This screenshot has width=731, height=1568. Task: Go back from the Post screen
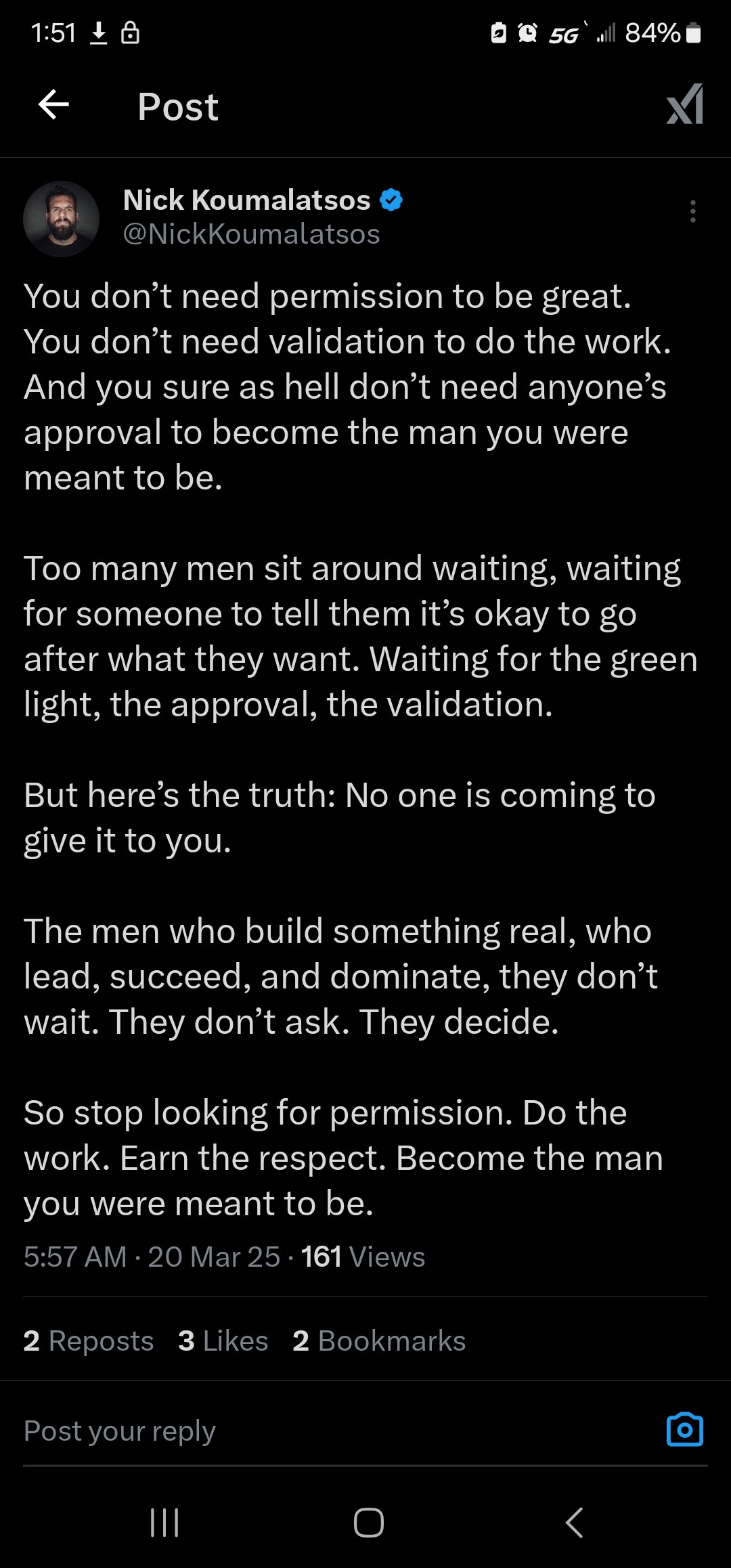[x=54, y=105]
